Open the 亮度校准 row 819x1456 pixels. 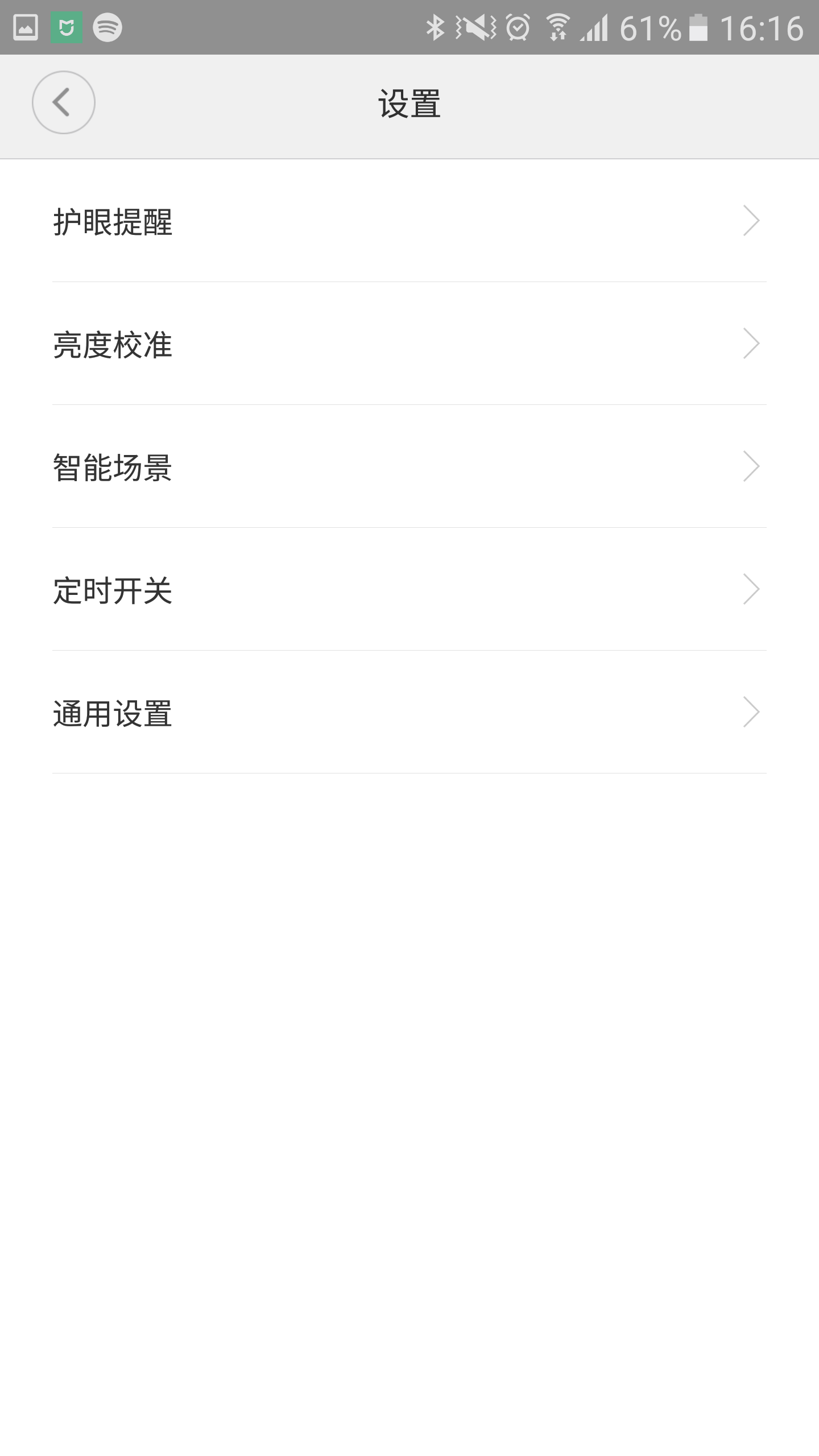[409, 344]
